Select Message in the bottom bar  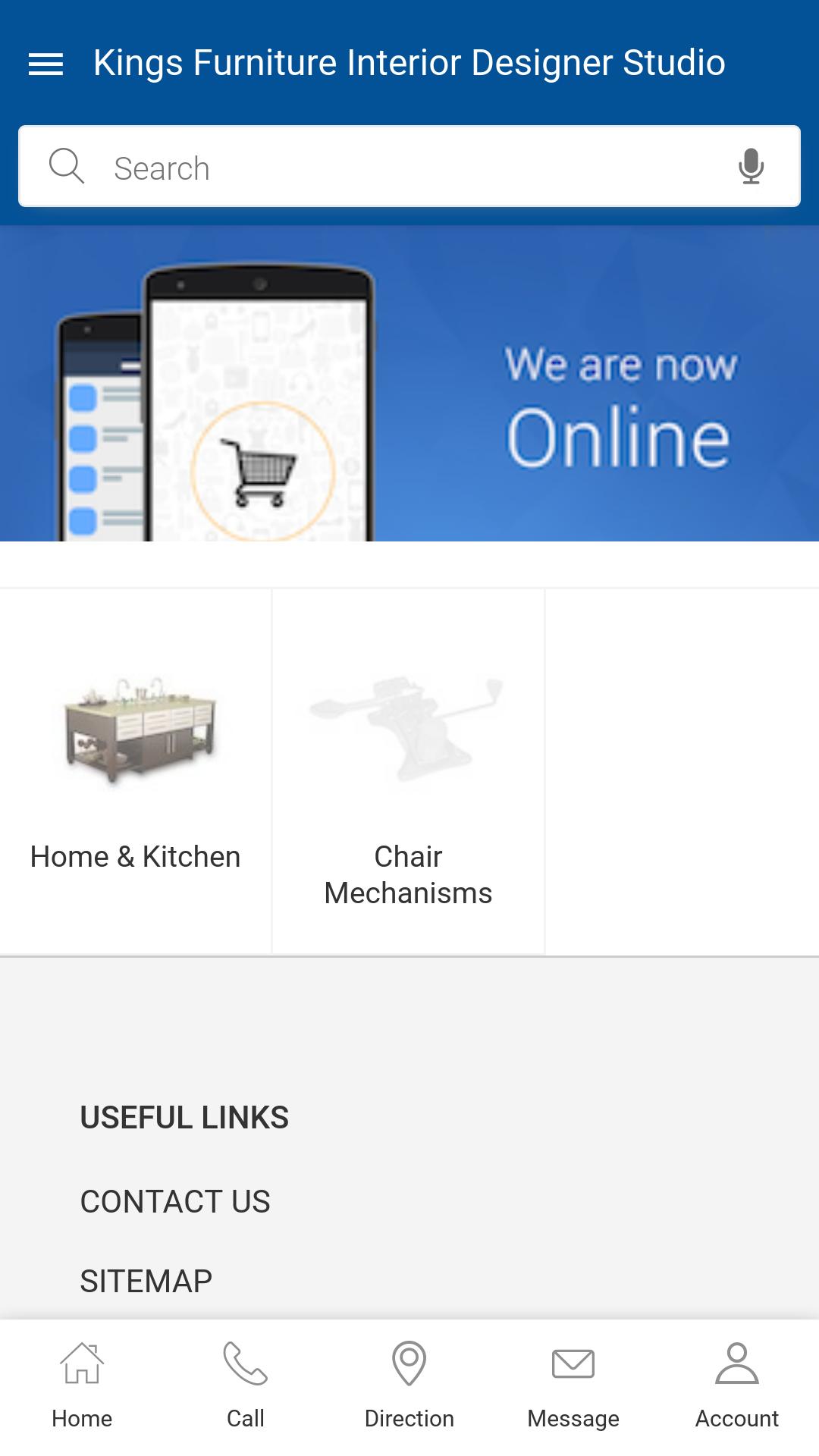(x=573, y=1386)
